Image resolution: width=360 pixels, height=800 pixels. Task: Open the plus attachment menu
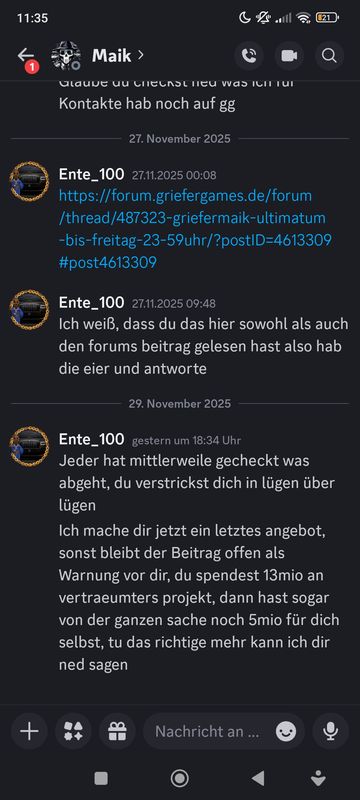tap(29, 732)
